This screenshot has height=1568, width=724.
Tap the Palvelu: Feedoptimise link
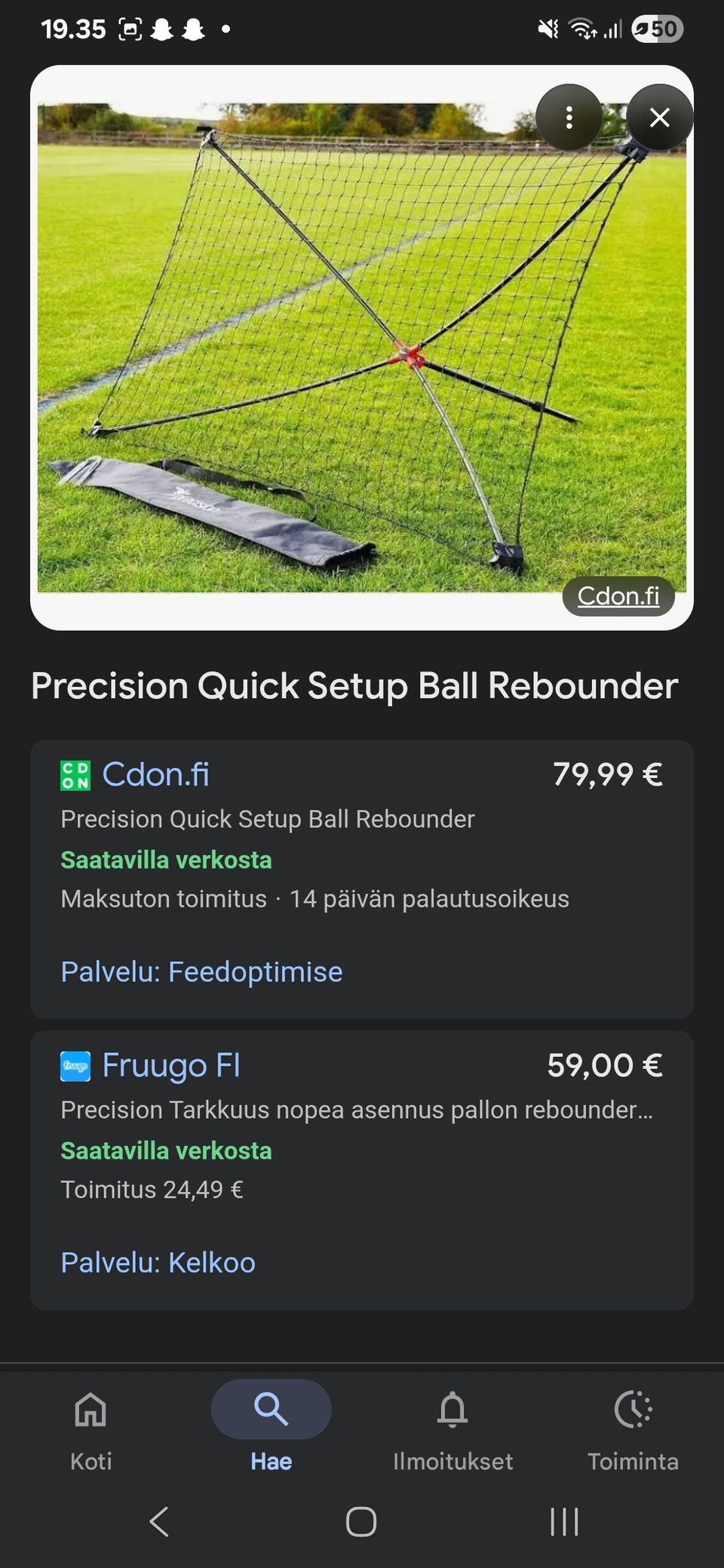[x=201, y=972]
